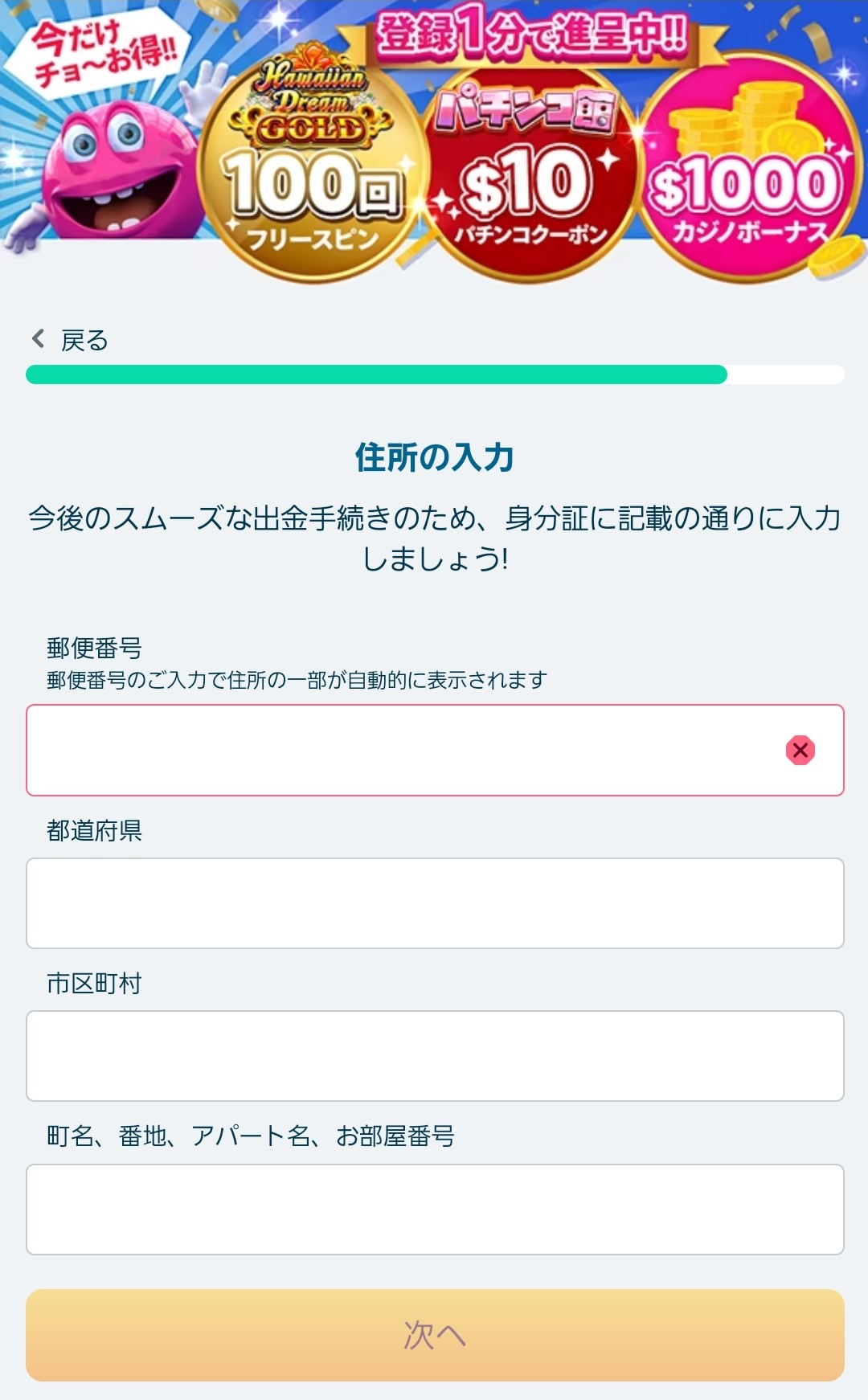Viewport: 868px width, 1400px height.
Task: Continue with the 次へ button
Action: tap(435, 1335)
